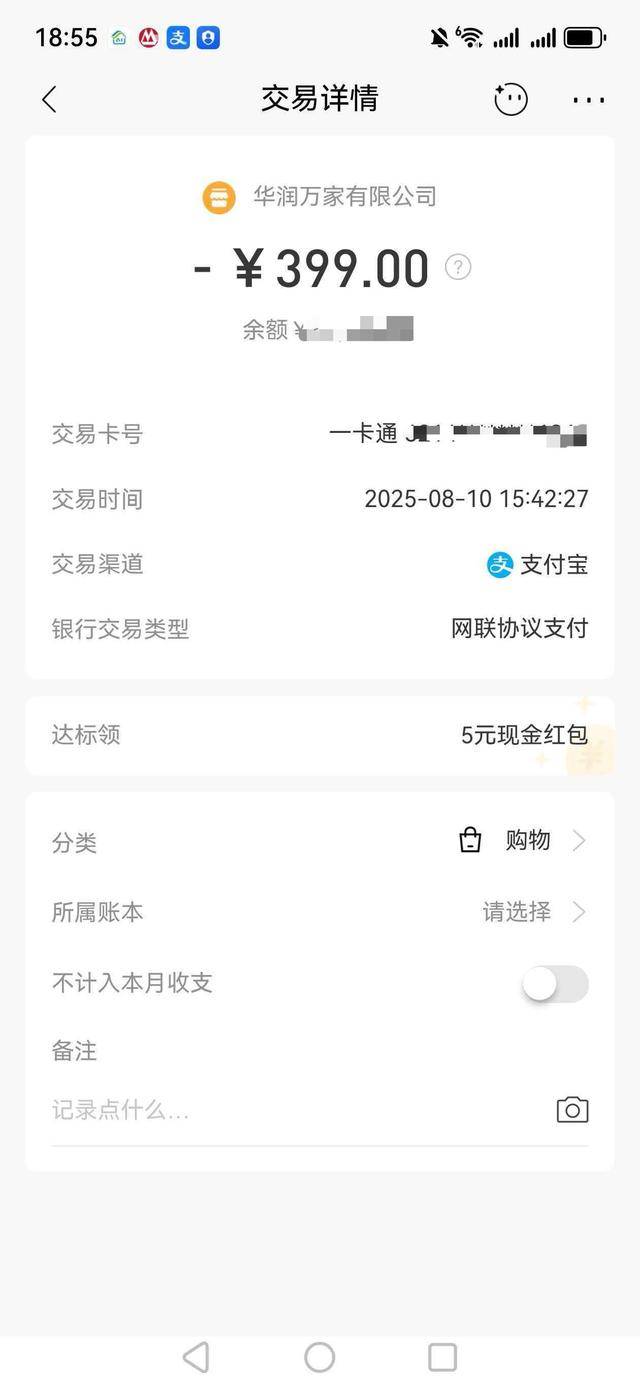
Task: Open recent apps from the navigation bar
Action: click(x=442, y=1357)
